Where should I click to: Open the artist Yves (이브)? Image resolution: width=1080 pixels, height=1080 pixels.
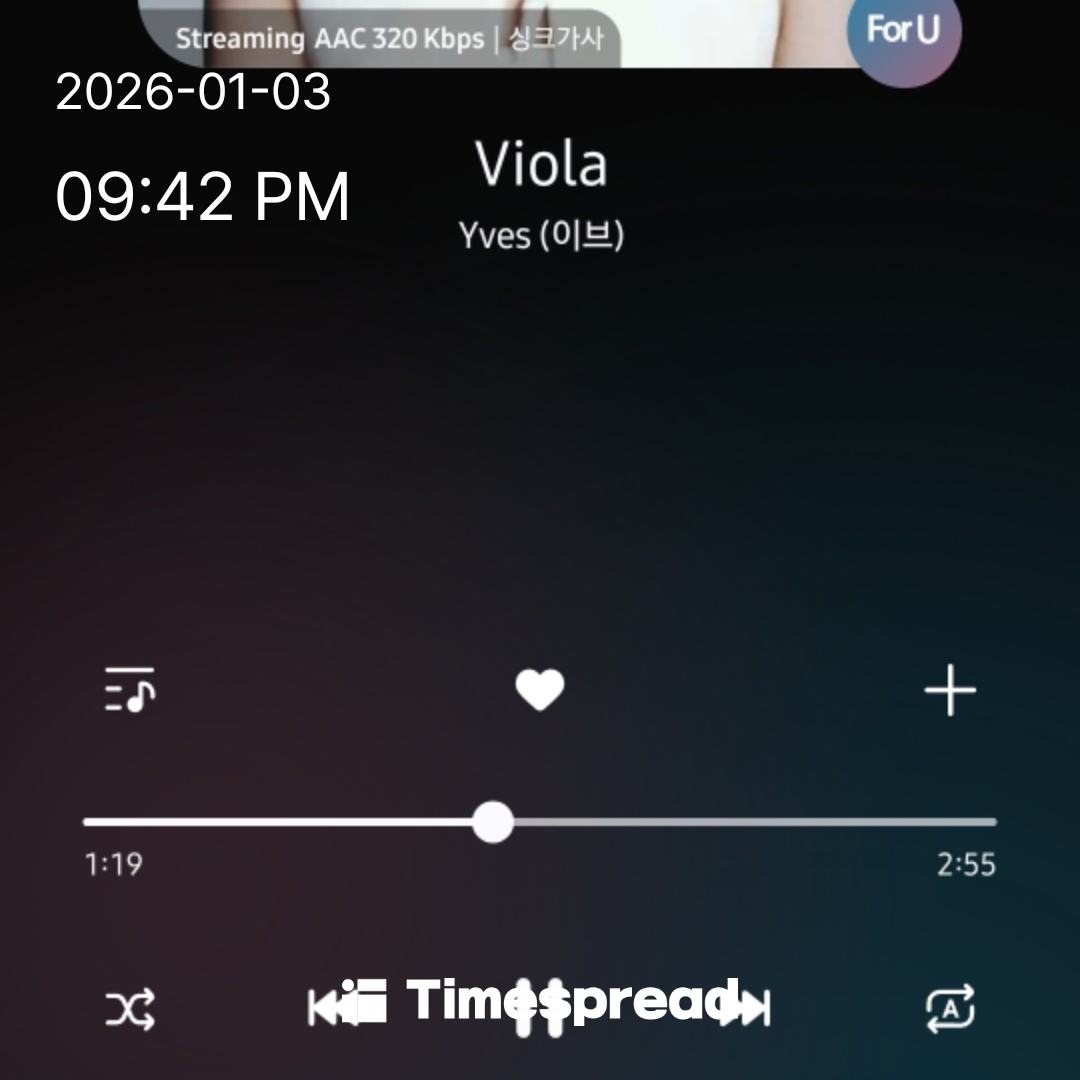[x=541, y=236]
